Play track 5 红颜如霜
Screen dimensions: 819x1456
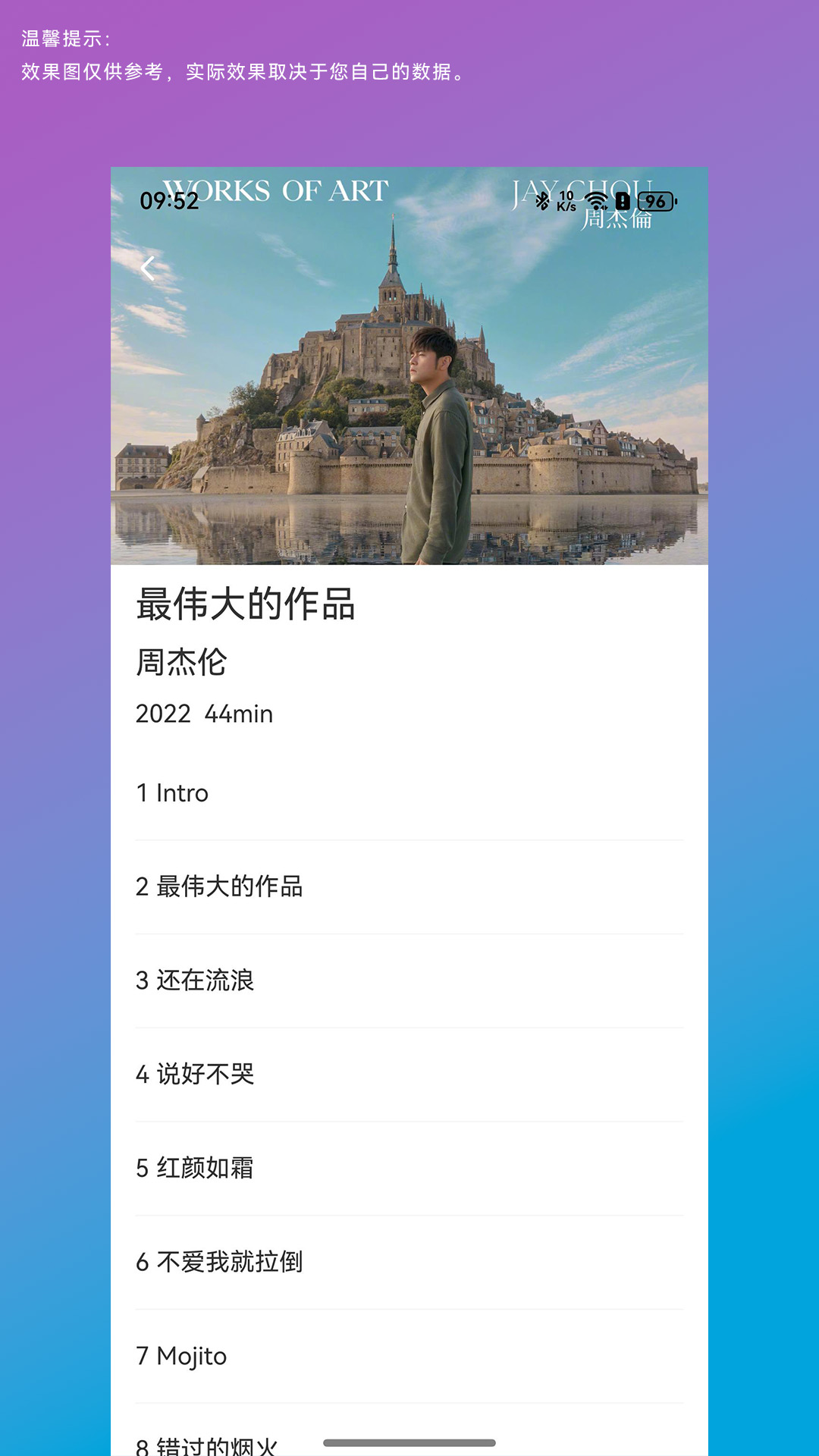click(x=409, y=1169)
